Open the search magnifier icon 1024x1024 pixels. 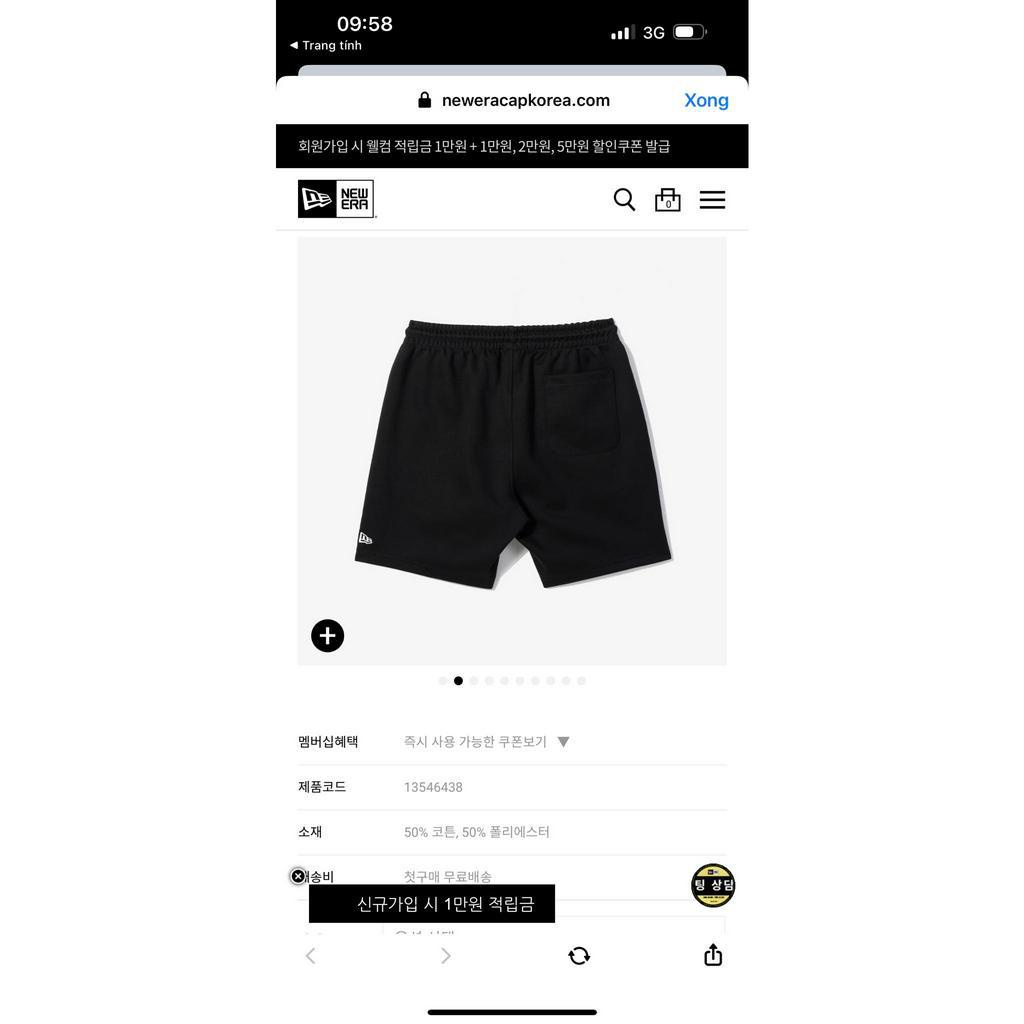pyautogui.click(x=624, y=200)
